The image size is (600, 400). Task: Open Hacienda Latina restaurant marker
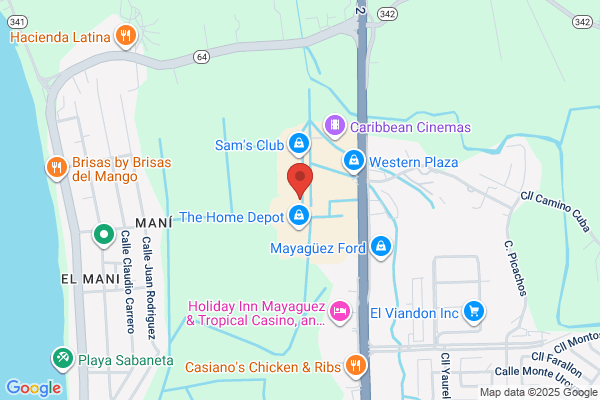coord(126,37)
